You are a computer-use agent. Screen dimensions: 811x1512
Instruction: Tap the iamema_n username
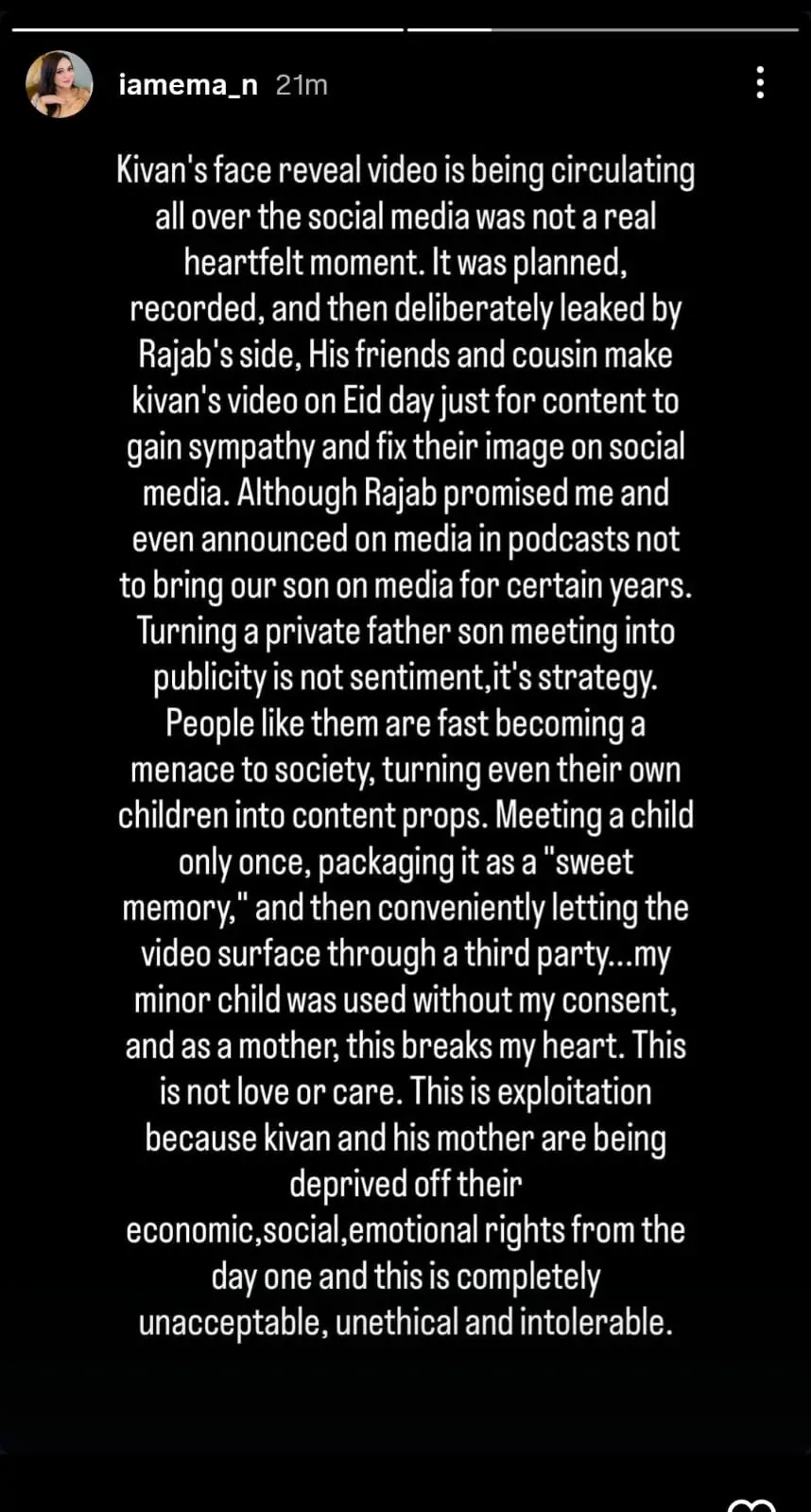tap(188, 85)
